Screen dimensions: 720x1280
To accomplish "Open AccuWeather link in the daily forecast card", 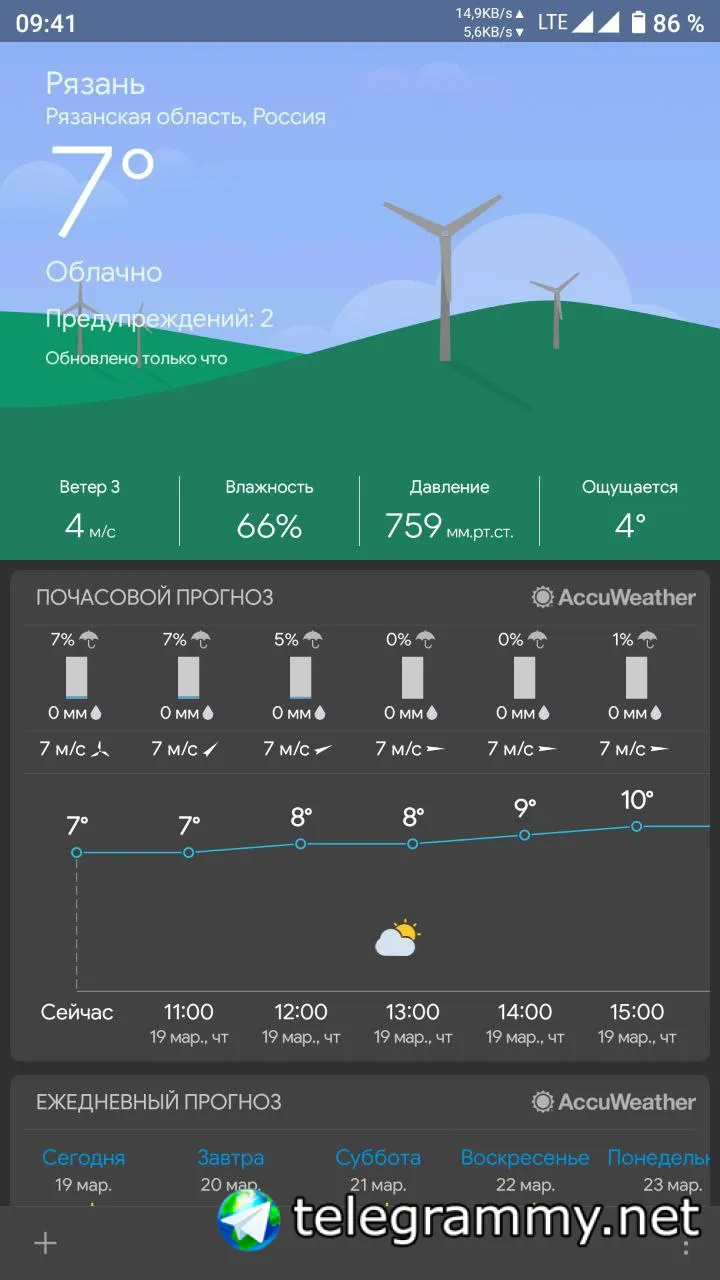I will 613,1102.
